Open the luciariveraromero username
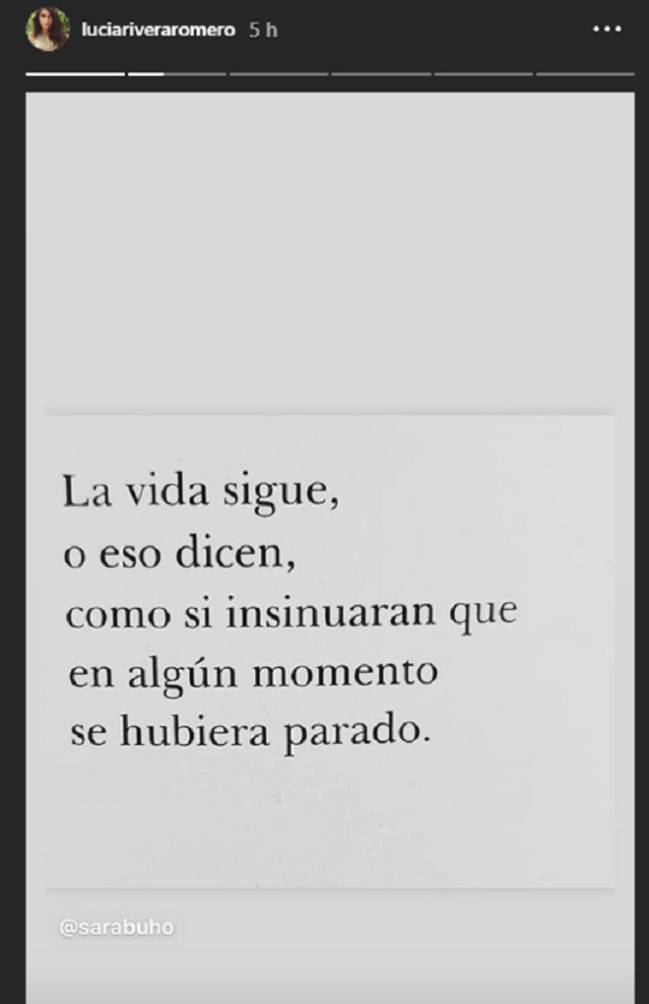Viewport: 649px width, 1004px height. 158,30
